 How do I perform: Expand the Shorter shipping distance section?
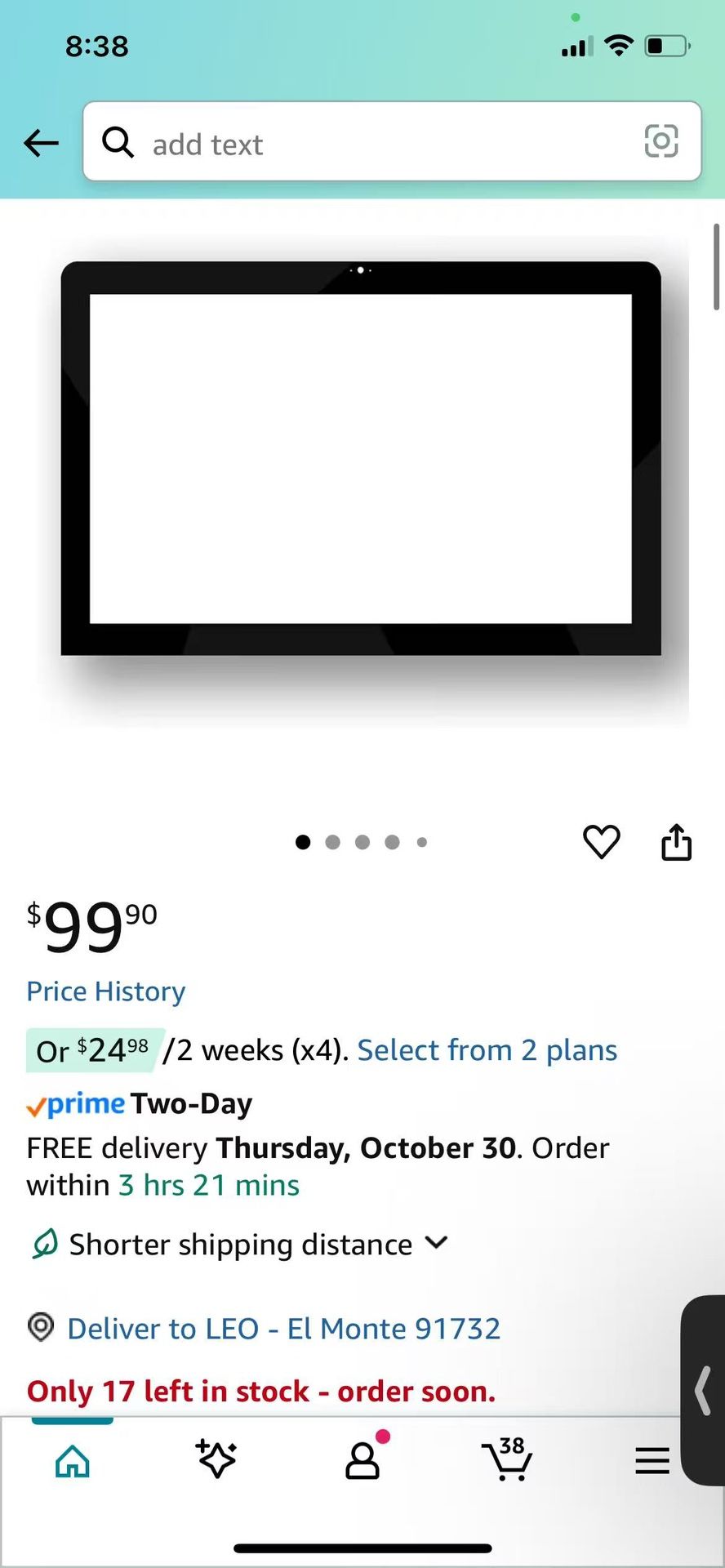436,1243
